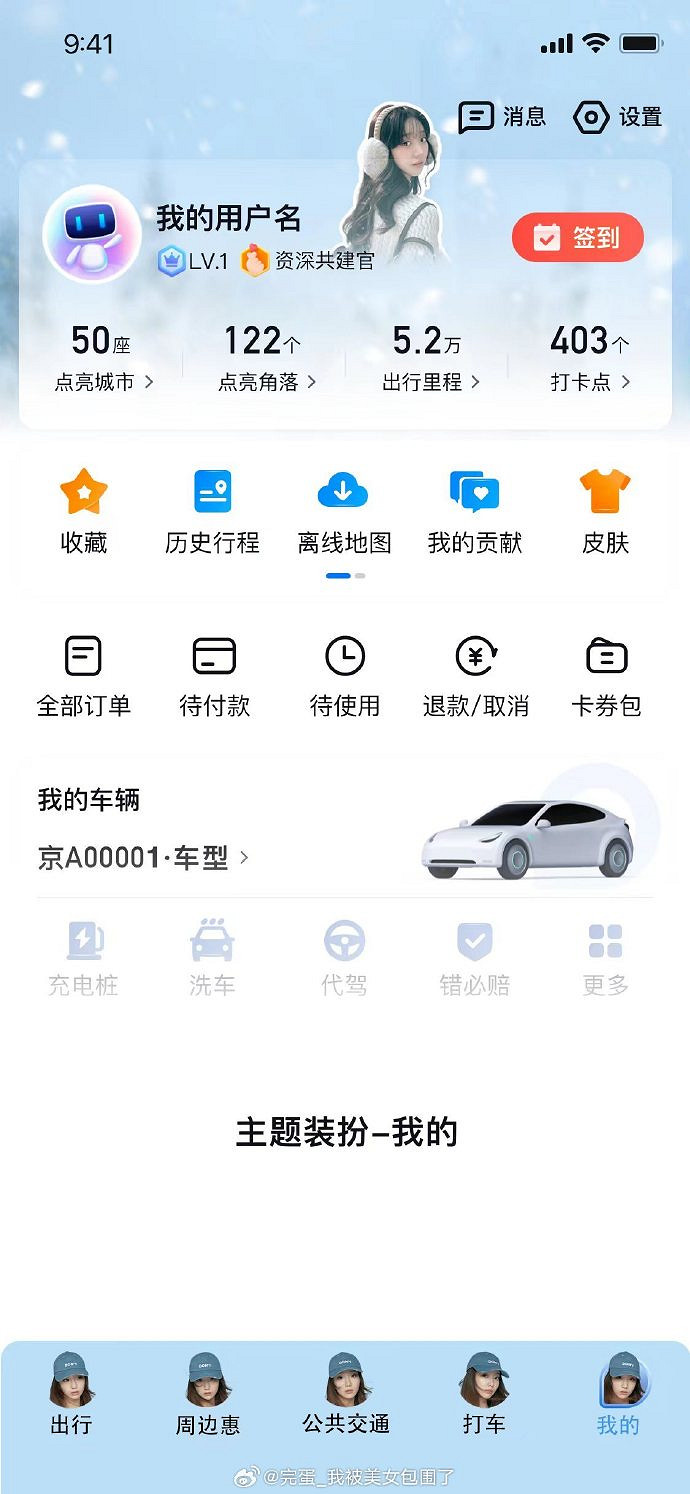690x1494 pixels.
Task: Open 我的贡献 contributions
Action: point(475,512)
